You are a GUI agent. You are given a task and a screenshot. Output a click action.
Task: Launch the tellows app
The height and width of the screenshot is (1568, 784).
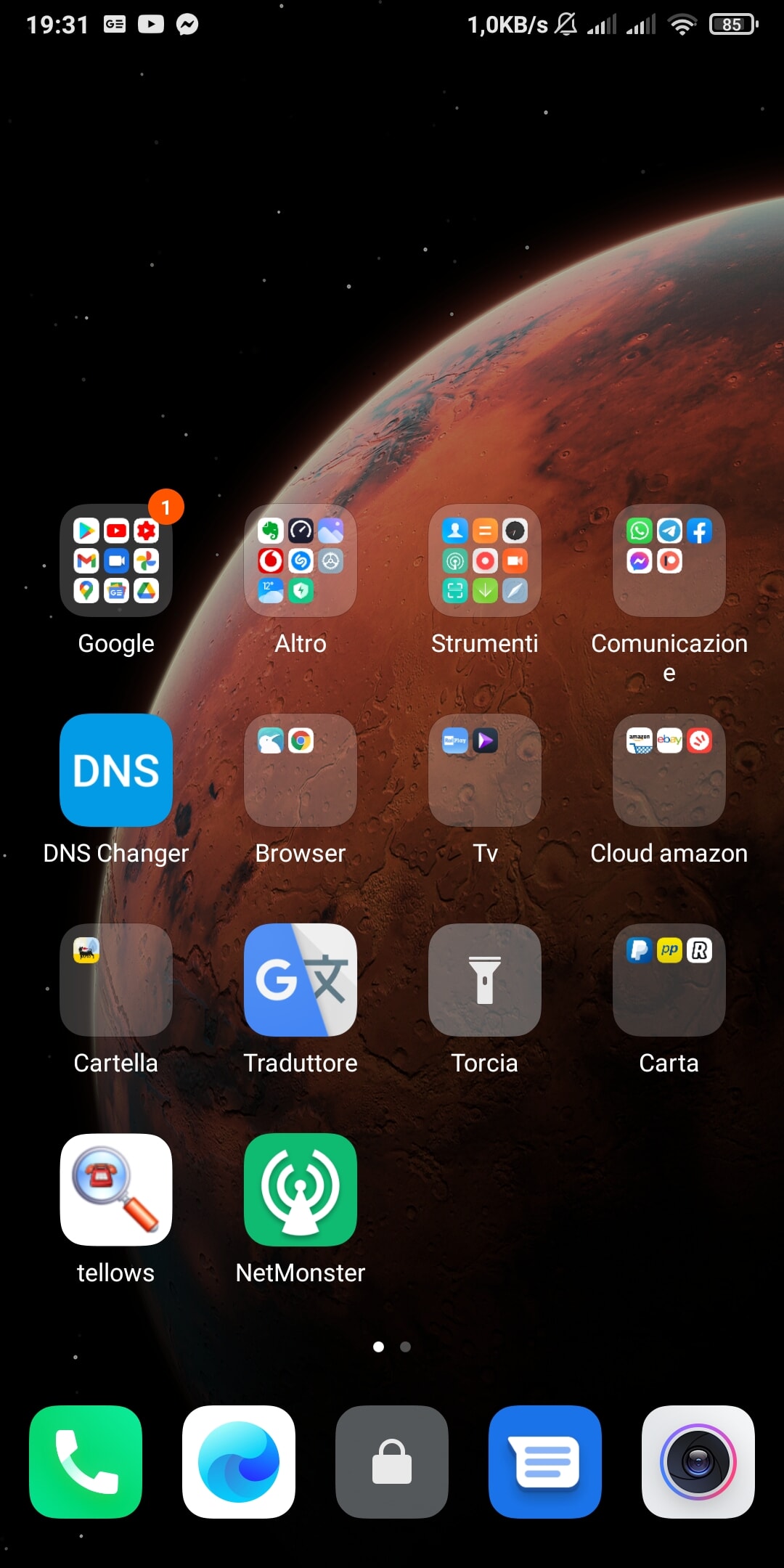pyautogui.click(x=116, y=1190)
